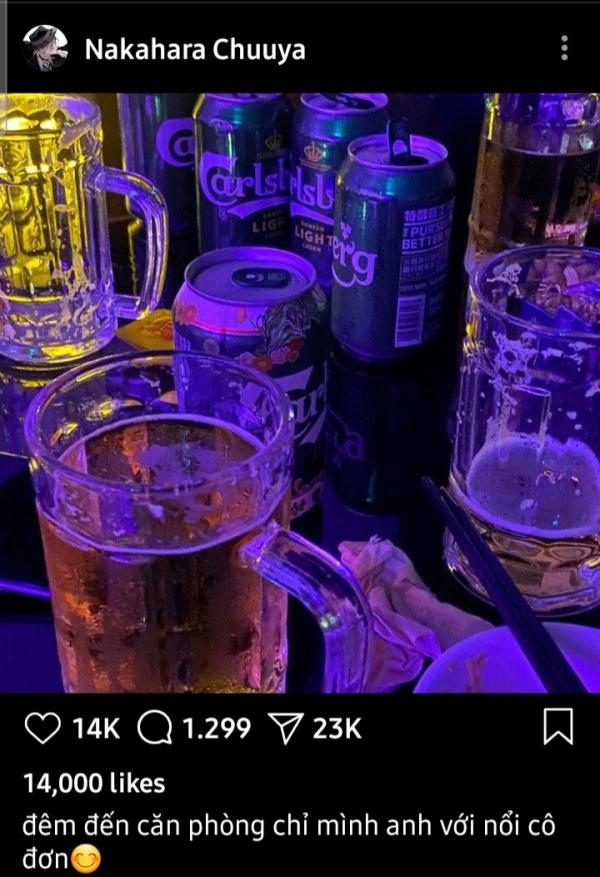View who gave the 14,000 likes
Viewport: 600px width, 877px height.
pos(94,783)
